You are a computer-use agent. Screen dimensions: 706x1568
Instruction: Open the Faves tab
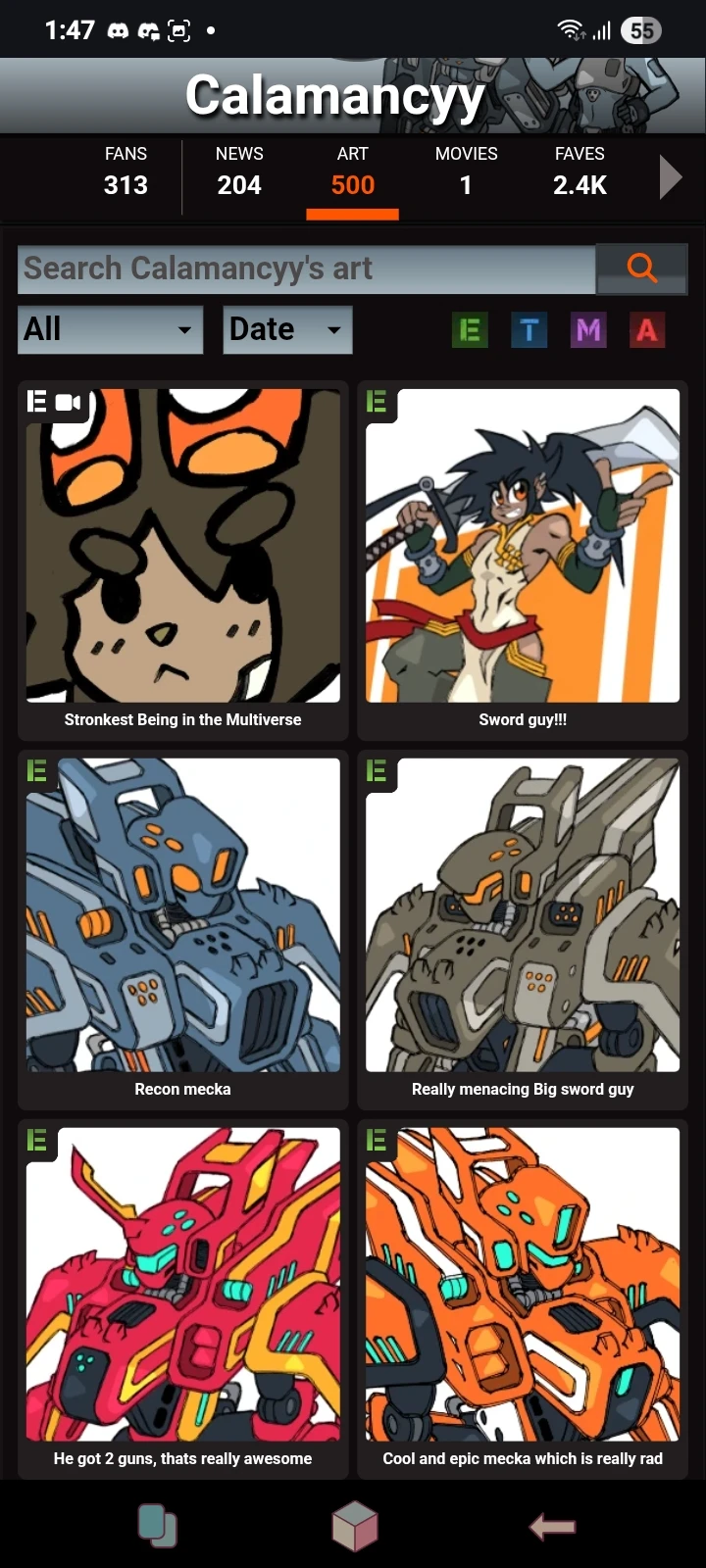[x=580, y=172]
